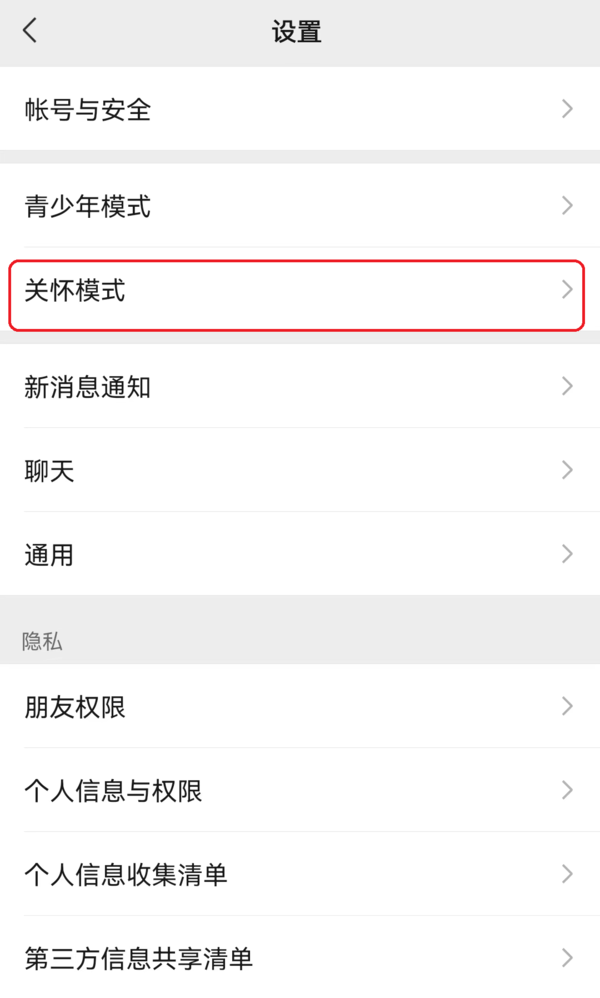The height and width of the screenshot is (998, 600).
Task: Open 个人信息收集清单
Action: (x=300, y=875)
